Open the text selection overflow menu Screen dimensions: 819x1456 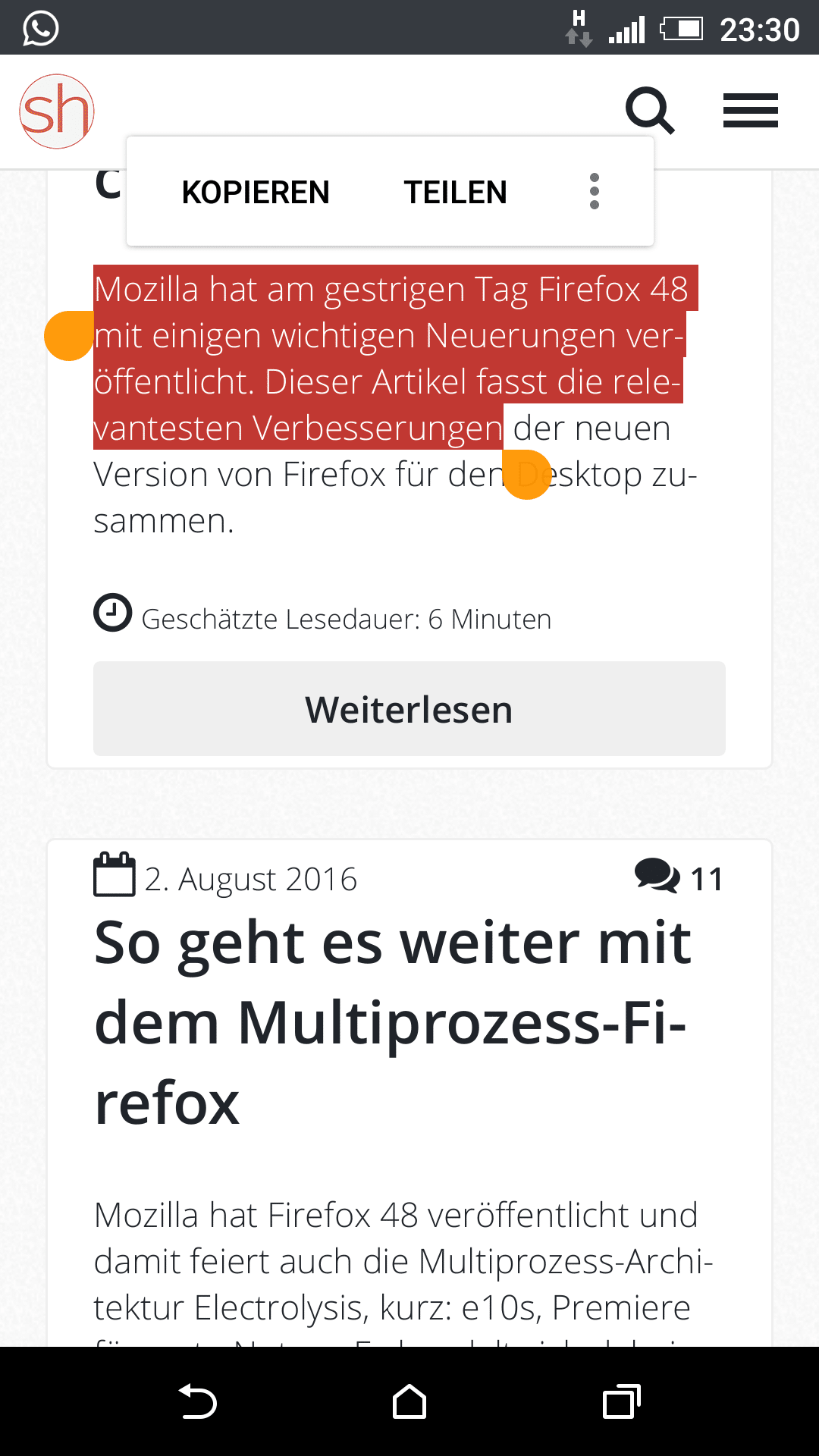pyautogui.click(x=595, y=191)
